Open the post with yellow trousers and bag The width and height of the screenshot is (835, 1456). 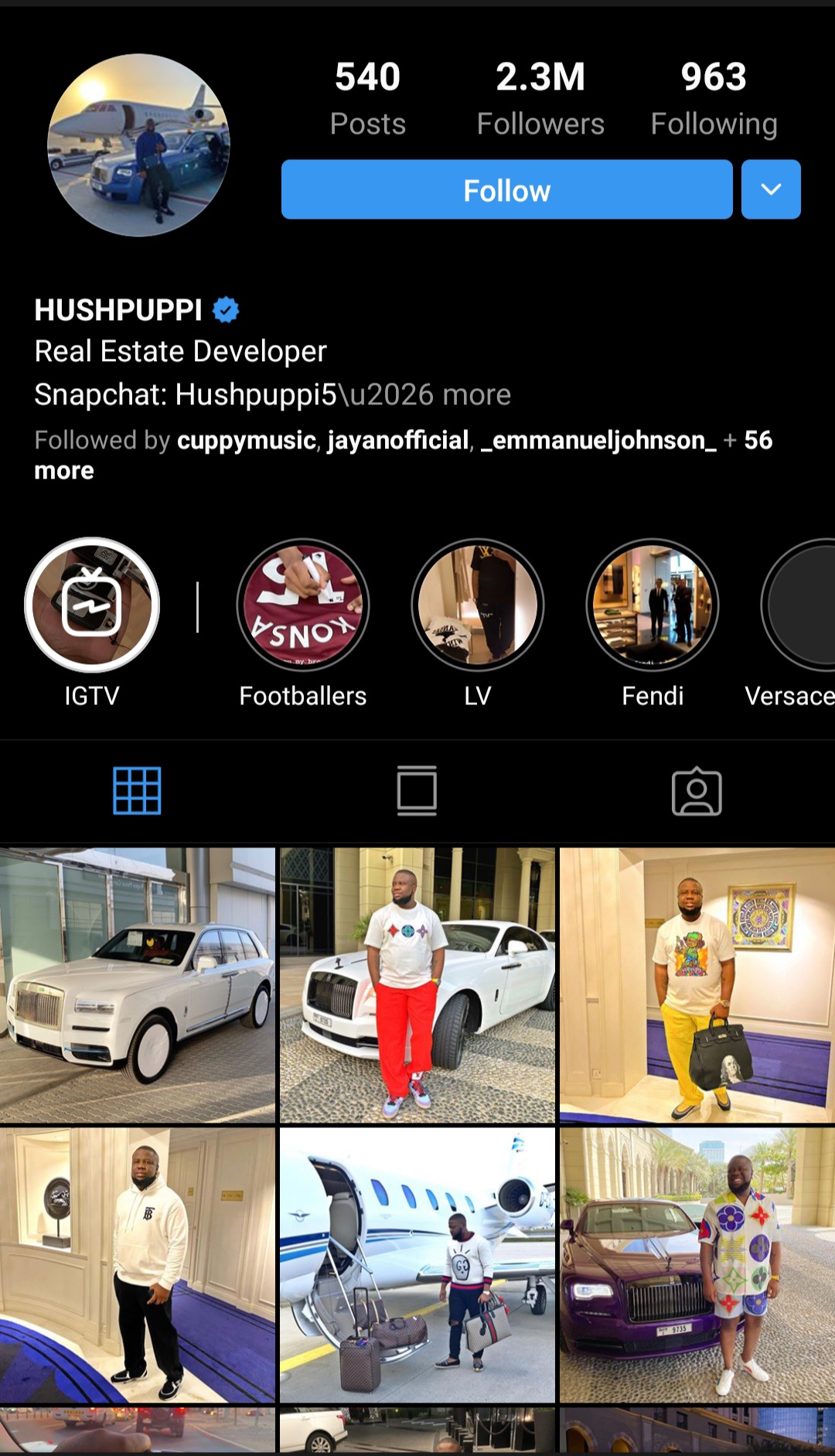point(697,985)
